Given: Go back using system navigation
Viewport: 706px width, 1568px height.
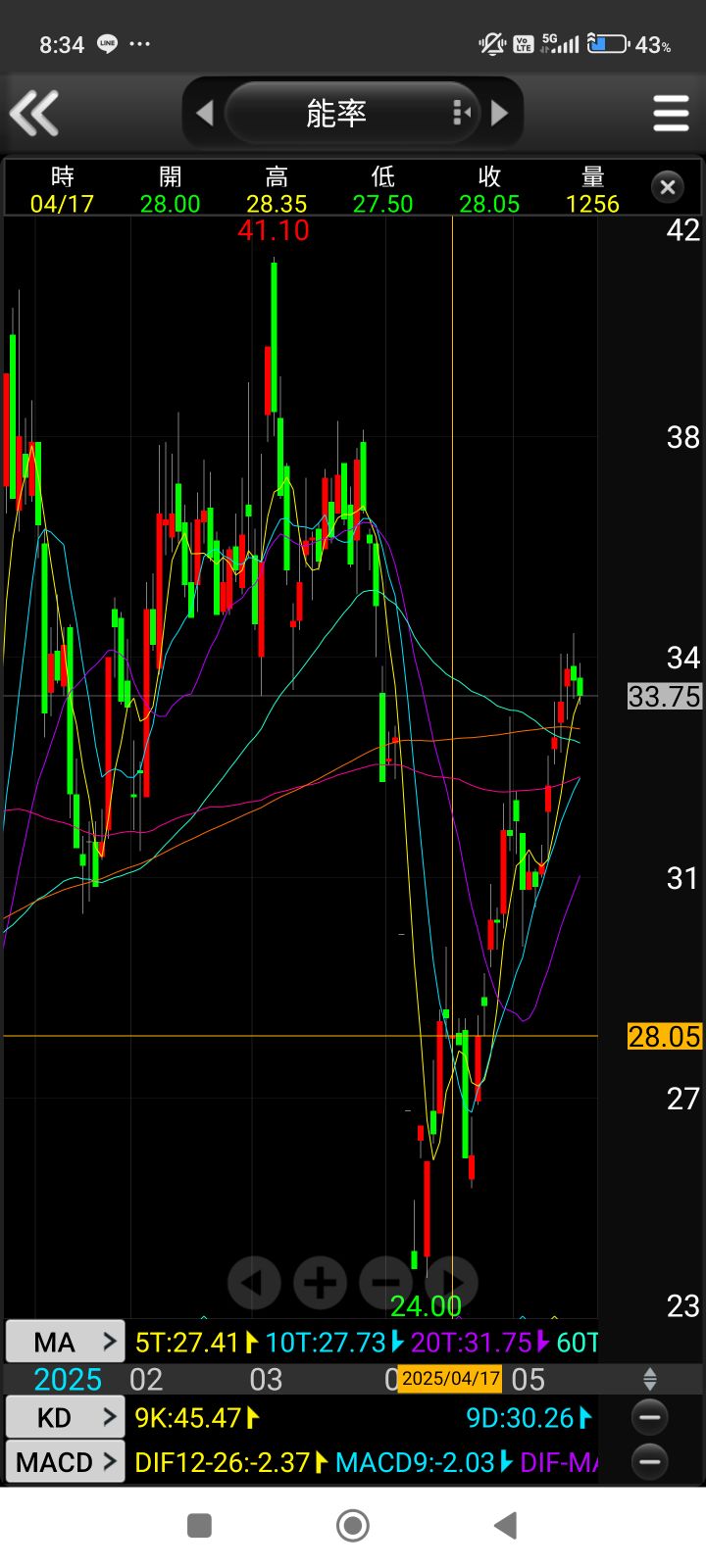Looking at the screenshot, I should tap(505, 1525).
